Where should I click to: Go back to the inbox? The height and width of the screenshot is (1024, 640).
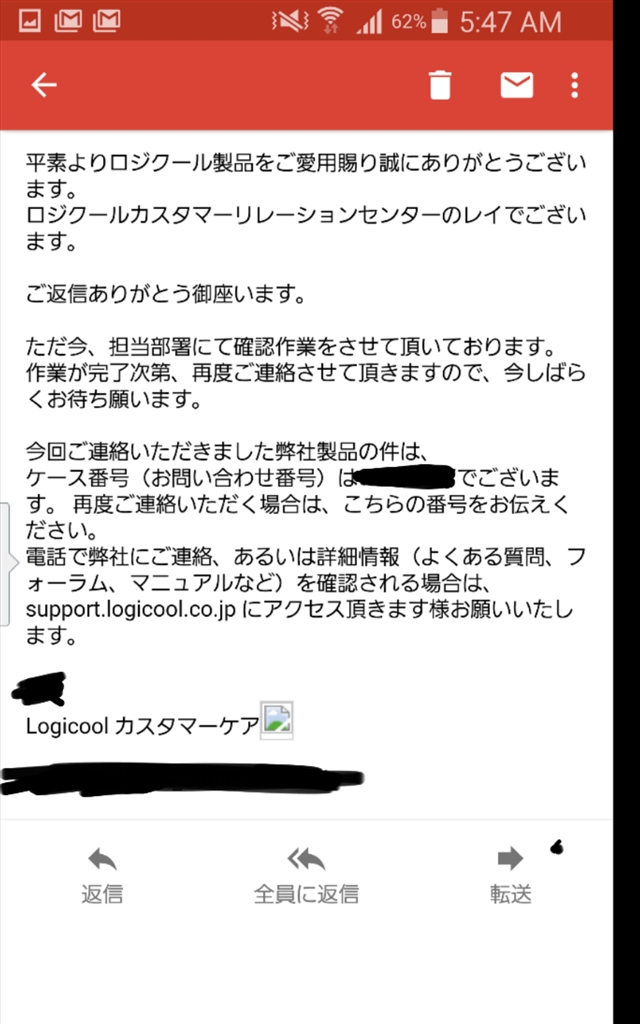tap(43, 86)
